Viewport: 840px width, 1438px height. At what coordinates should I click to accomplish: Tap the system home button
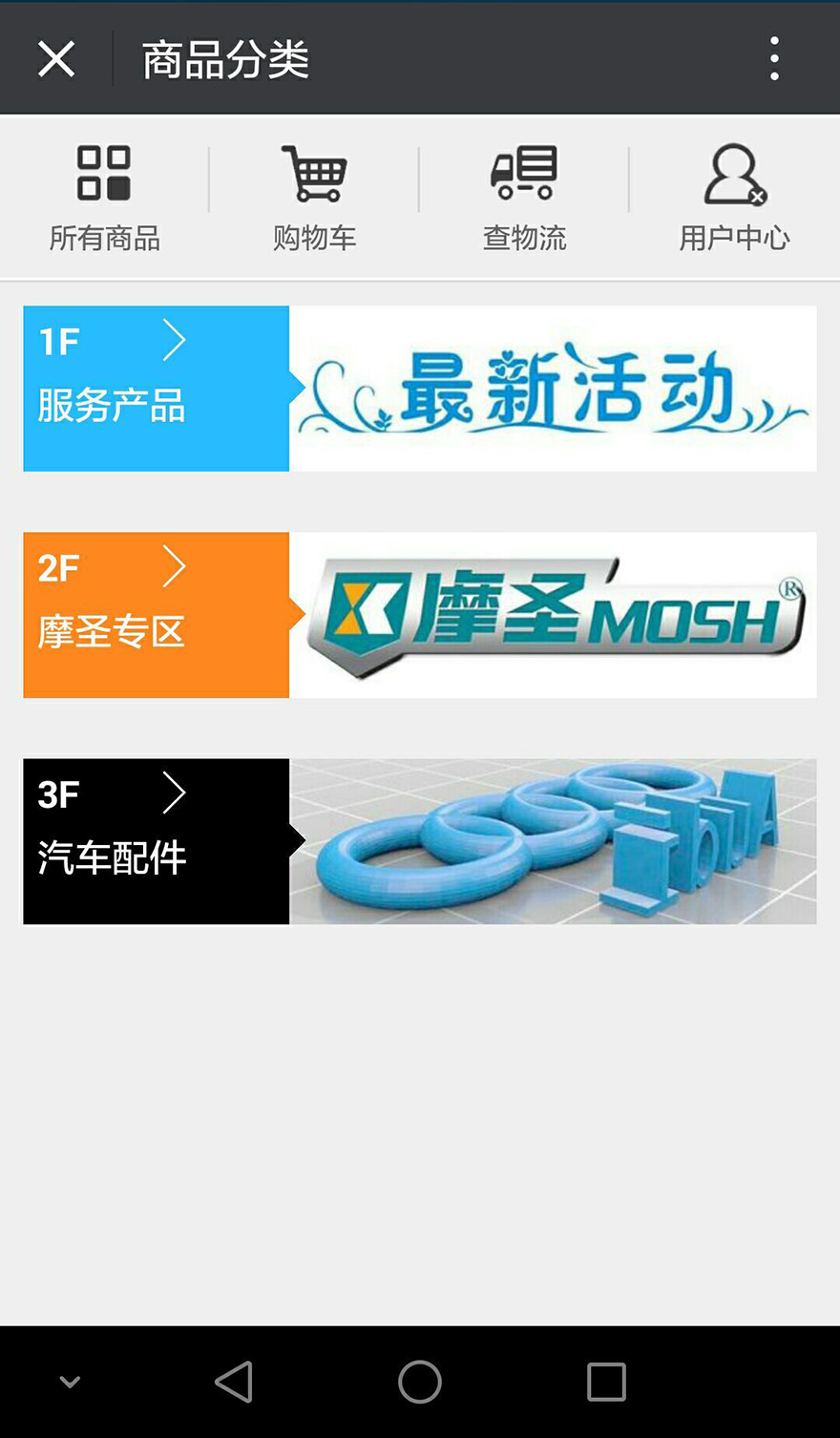click(x=420, y=1381)
